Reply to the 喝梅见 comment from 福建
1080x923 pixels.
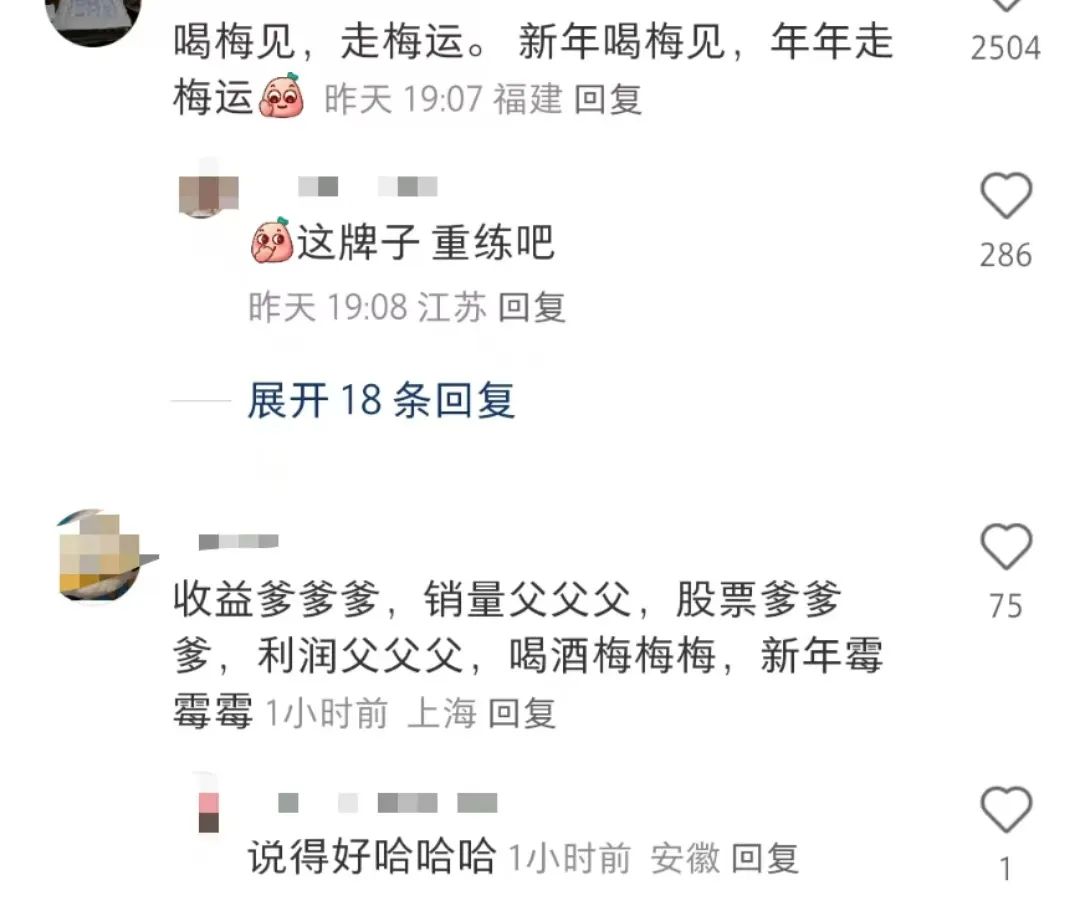(610, 100)
